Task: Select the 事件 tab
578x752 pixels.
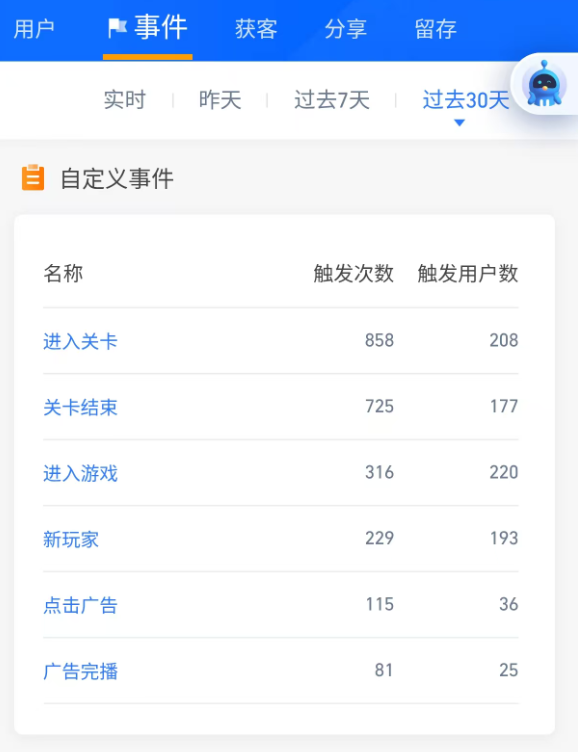Action: (148, 28)
